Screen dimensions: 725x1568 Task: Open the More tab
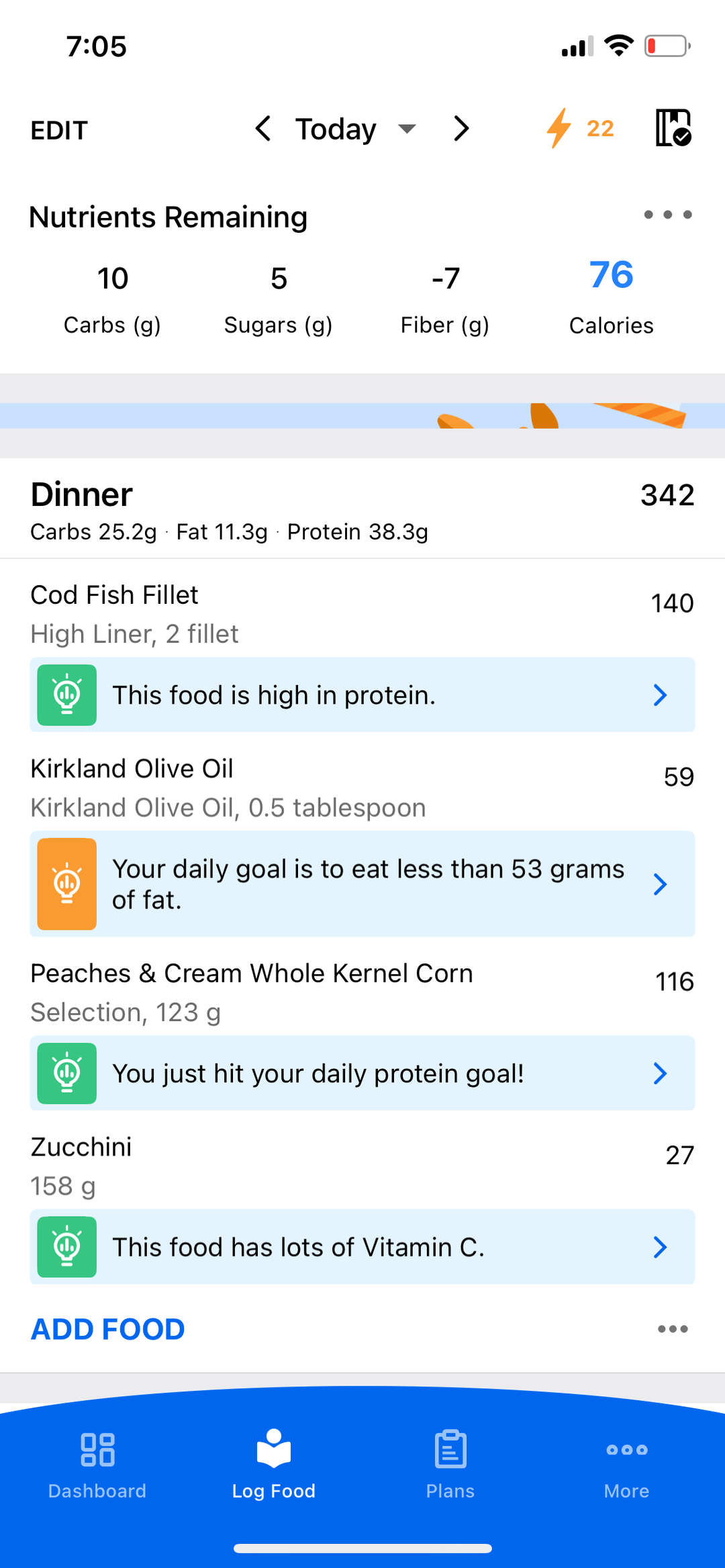(626, 1466)
